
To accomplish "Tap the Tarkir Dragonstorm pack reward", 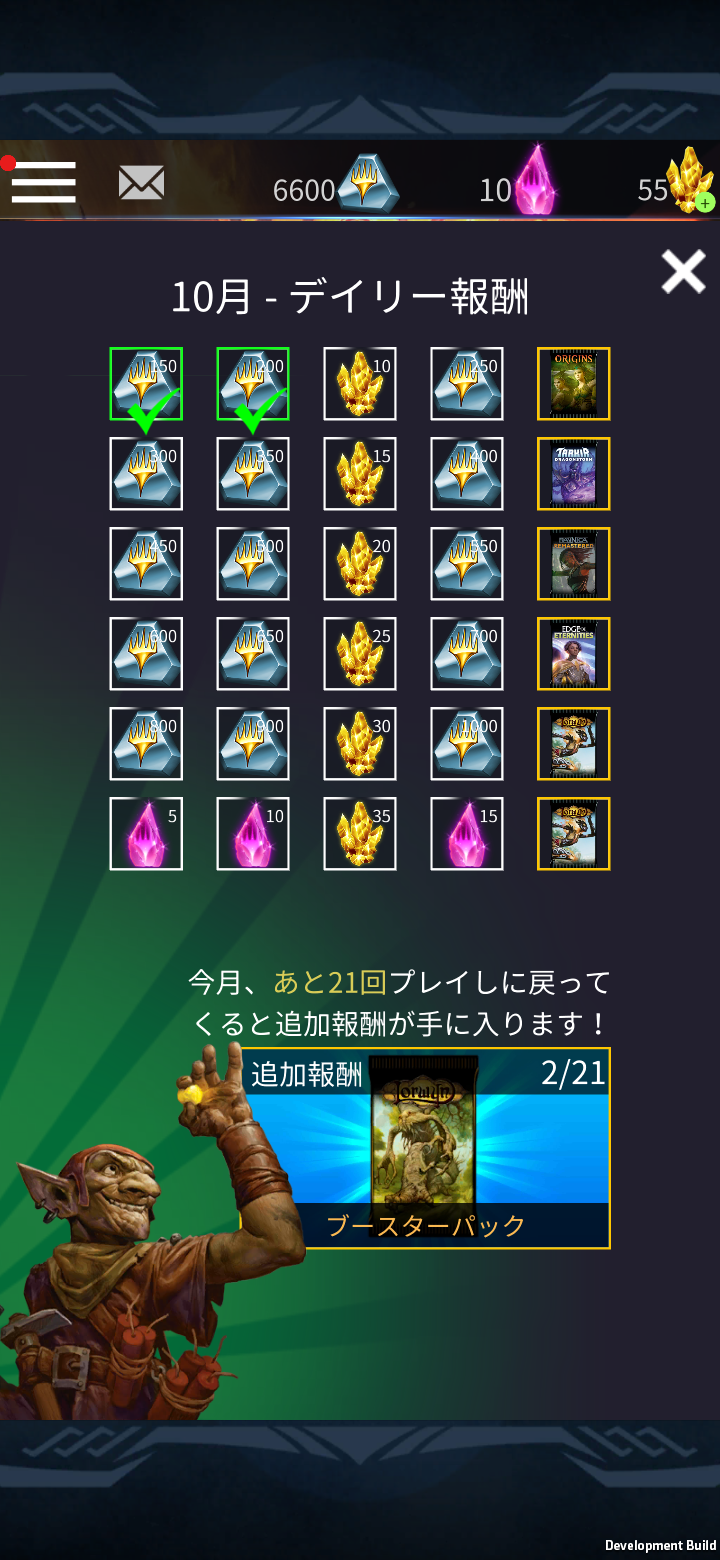I will coord(573,474).
